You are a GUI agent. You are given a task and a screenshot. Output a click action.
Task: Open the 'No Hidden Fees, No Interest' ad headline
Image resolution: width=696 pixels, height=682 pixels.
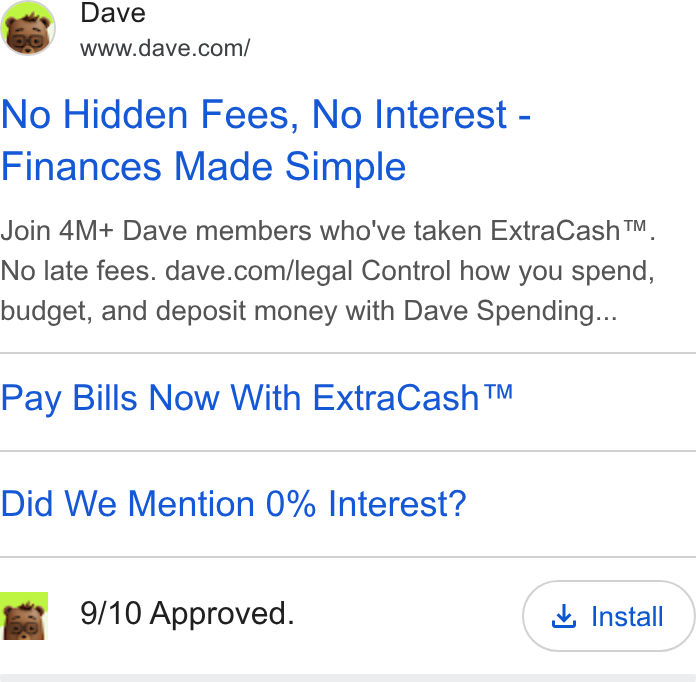click(x=265, y=140)
